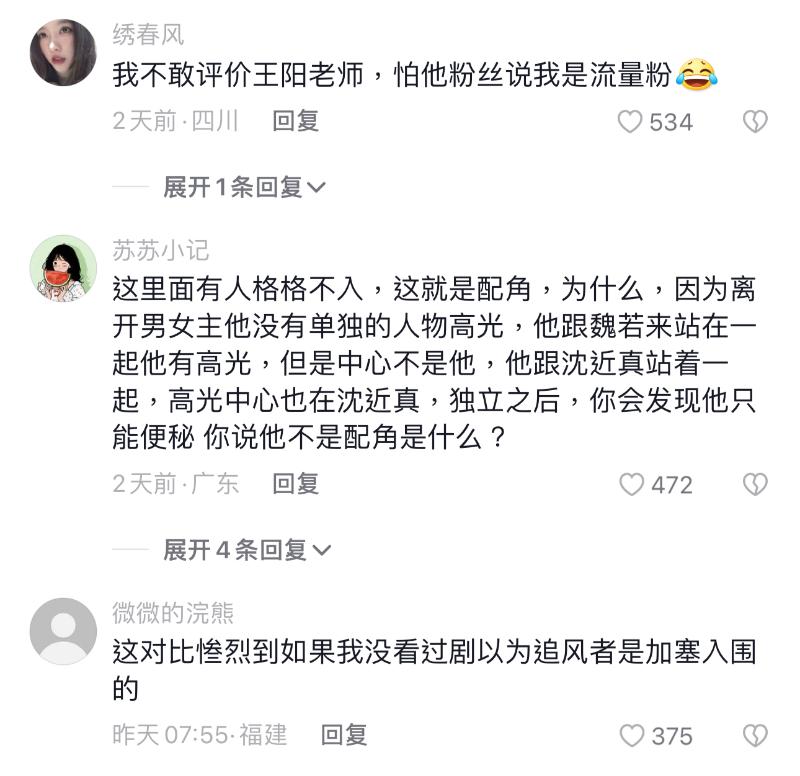Reply to 苏苏小记's comment
This screenshot has height=776, width=800.
pyautogui.click(x=296, y=484)
